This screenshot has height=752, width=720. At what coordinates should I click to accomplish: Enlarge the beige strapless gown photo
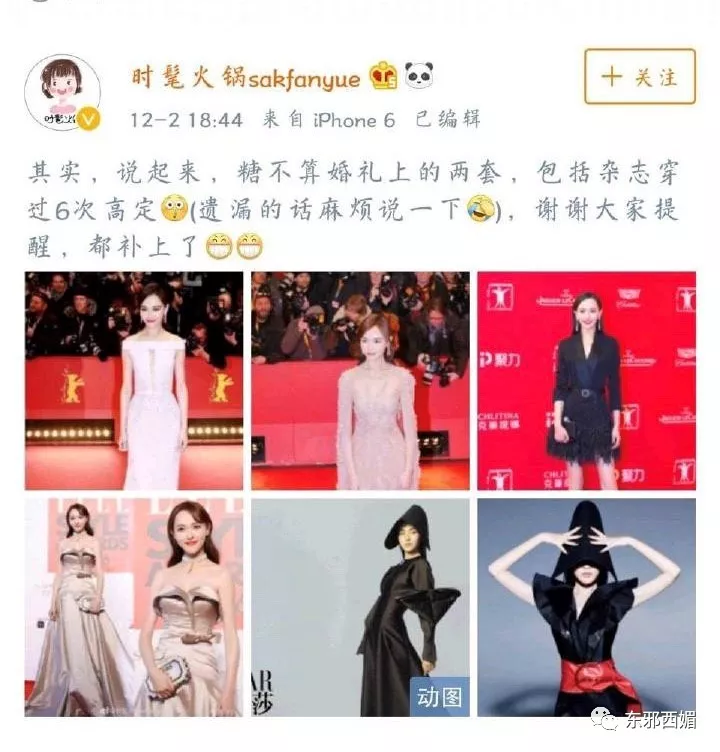134,607
